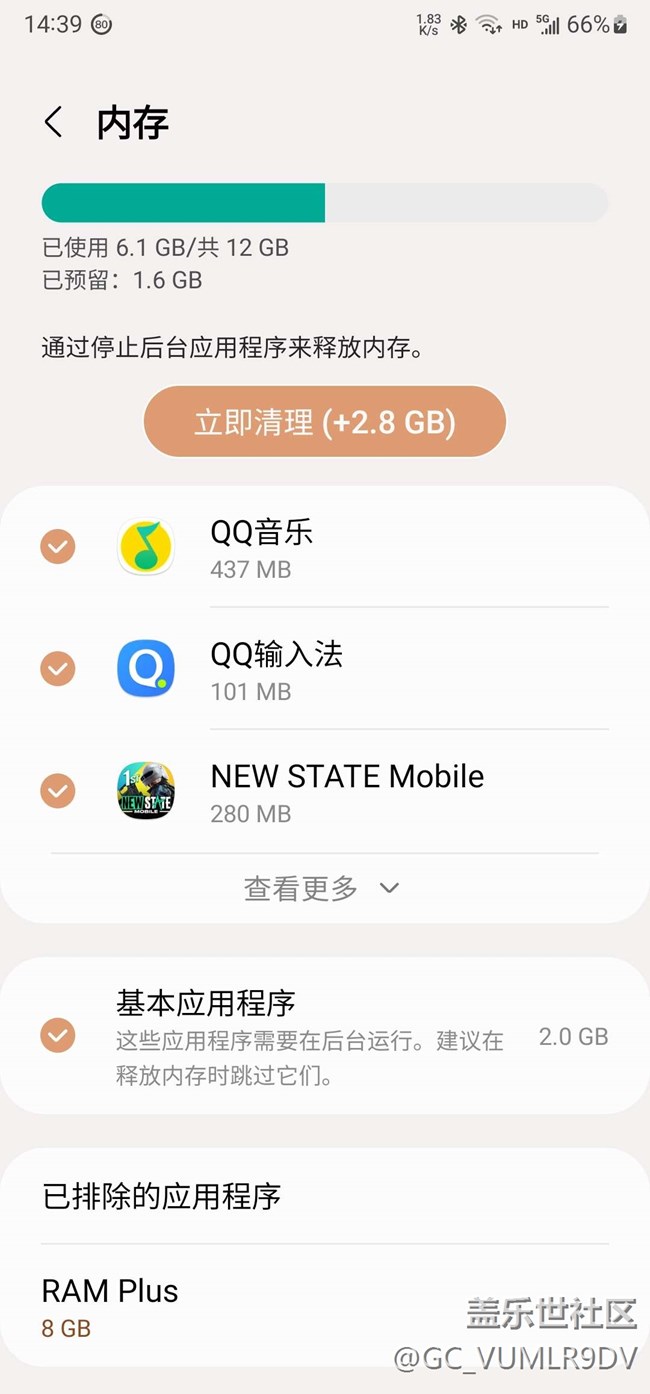This screenshot has height=1394, width=650.
Task: Untick the NEW STATE Mobile checkbox
Action: (x=58, y=791)
